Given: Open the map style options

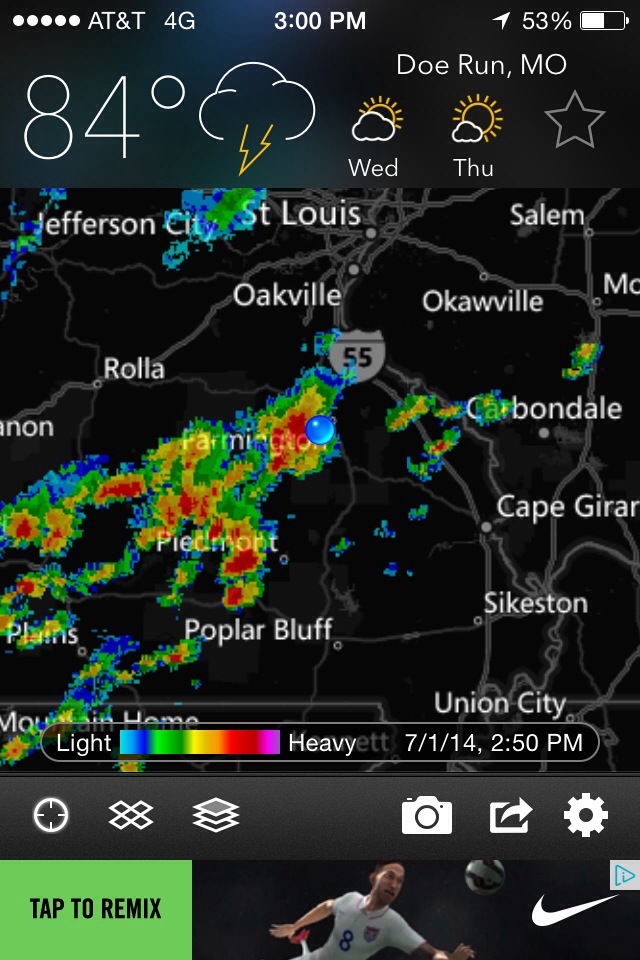Looking at the screenshot, I should click(x=131, y=816).
